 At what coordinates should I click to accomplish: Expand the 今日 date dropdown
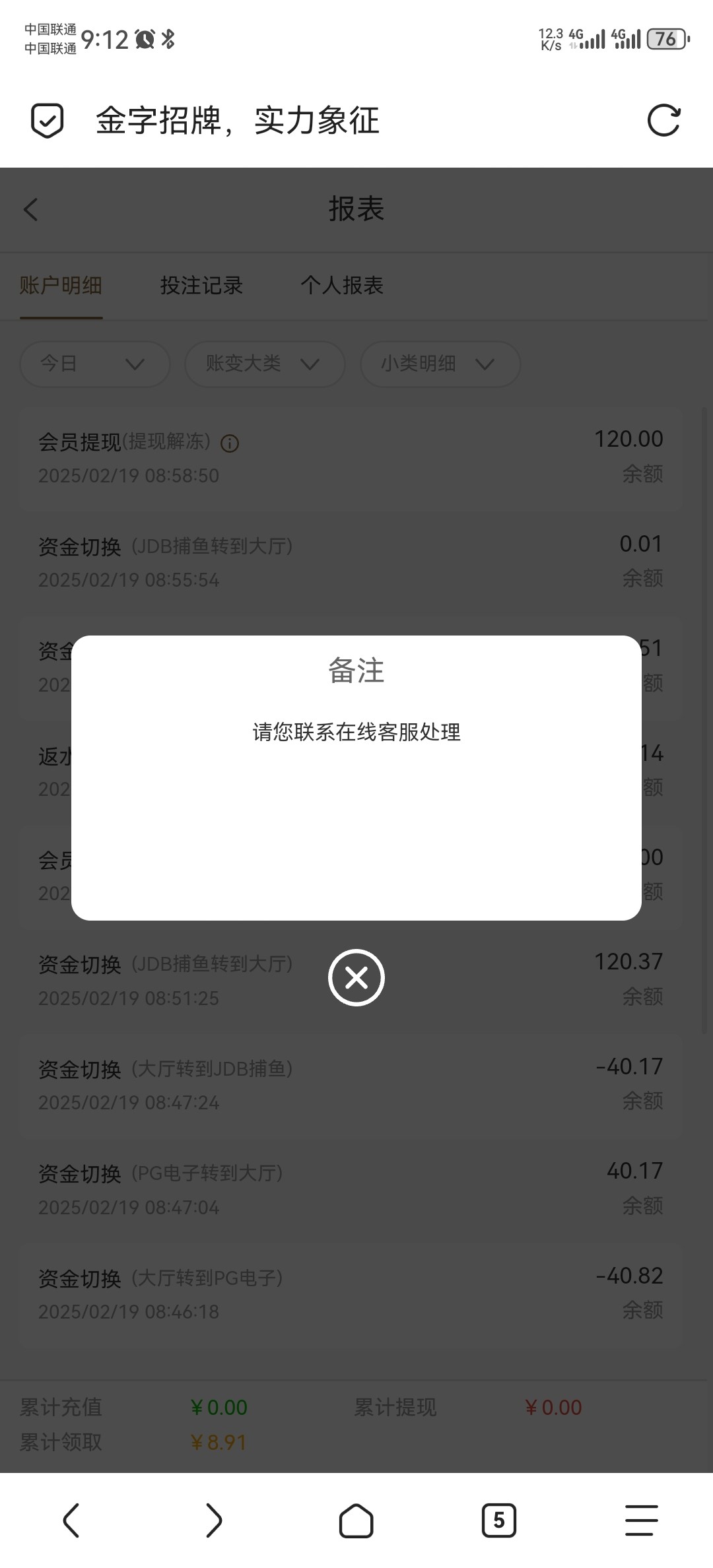pyautogui.click(x=94, y=364)
